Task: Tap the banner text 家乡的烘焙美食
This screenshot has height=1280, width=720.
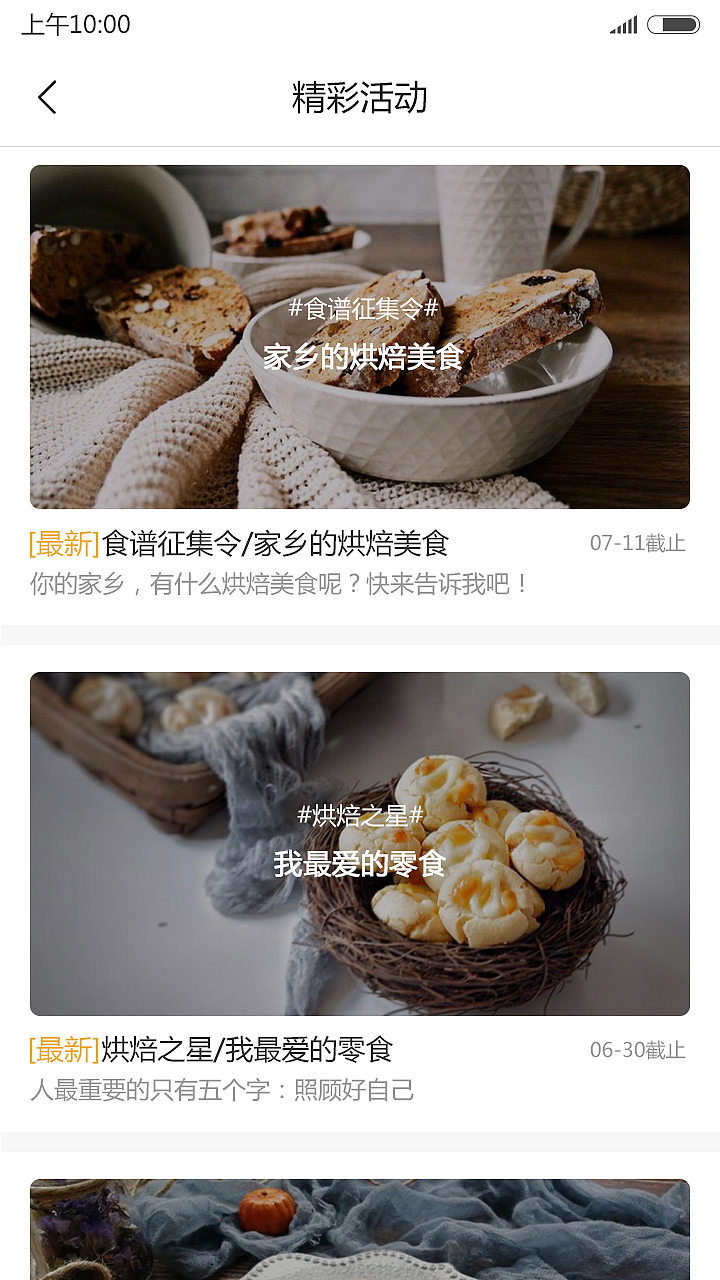Action: [360, 357]
